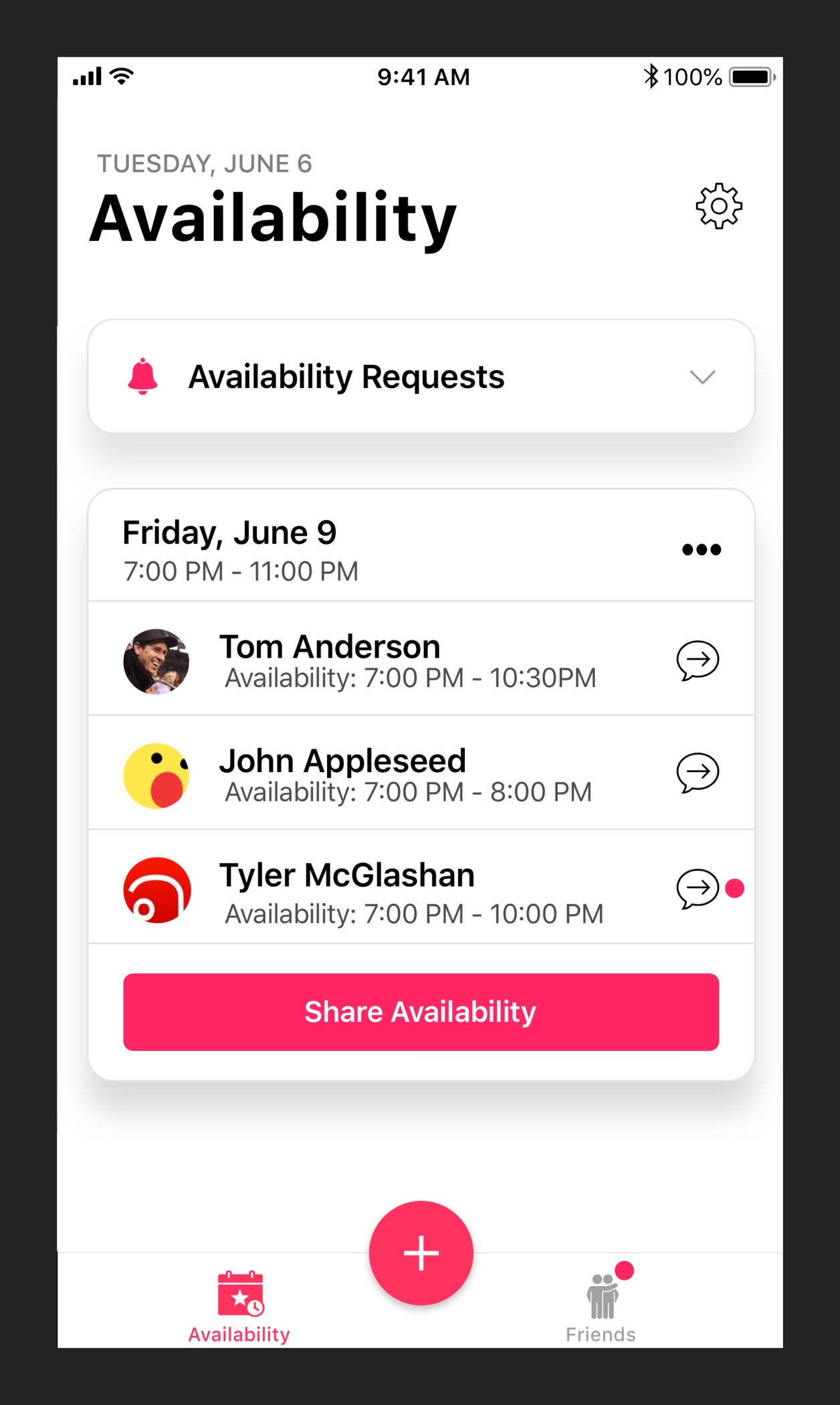840x1405 pixels.
Task: Tap the Share Availability button
Action: click(x=421, y=1012)
